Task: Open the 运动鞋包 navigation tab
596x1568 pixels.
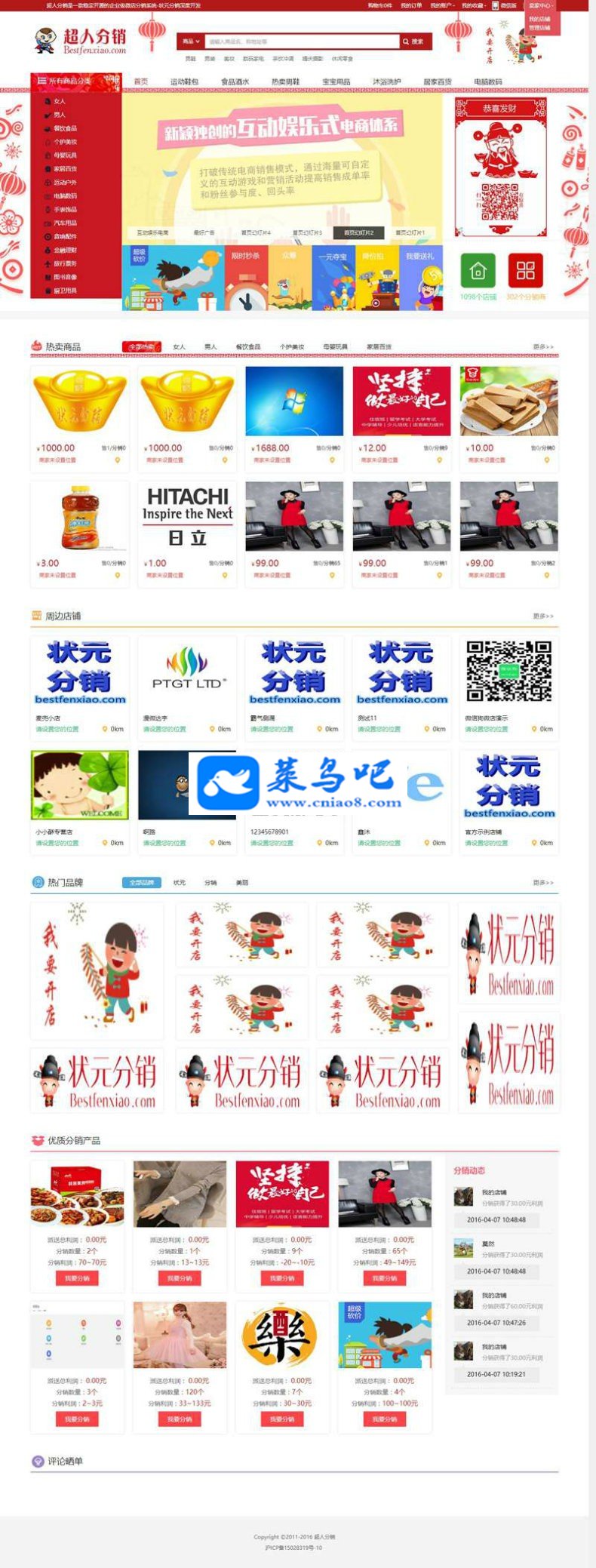Action: click(184, 81)
